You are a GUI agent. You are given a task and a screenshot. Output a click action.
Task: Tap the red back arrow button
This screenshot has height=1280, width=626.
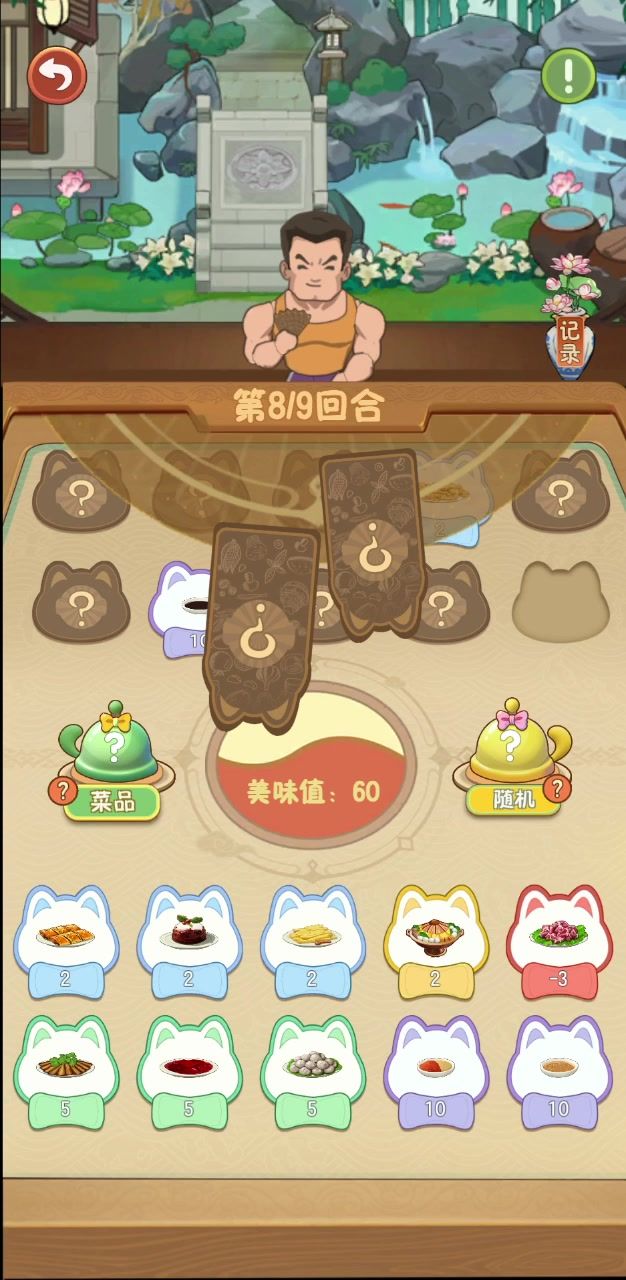pyautogui.click(x=57, y=75)
